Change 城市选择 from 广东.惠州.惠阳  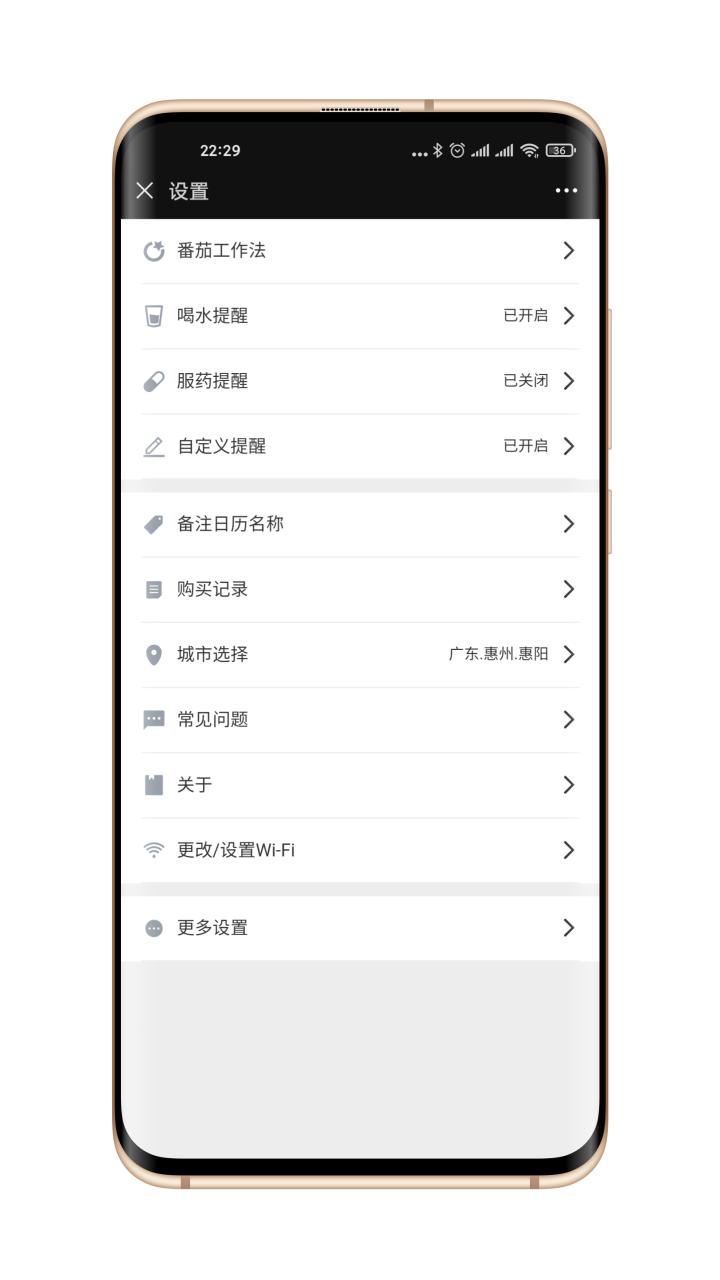point(360,654)
